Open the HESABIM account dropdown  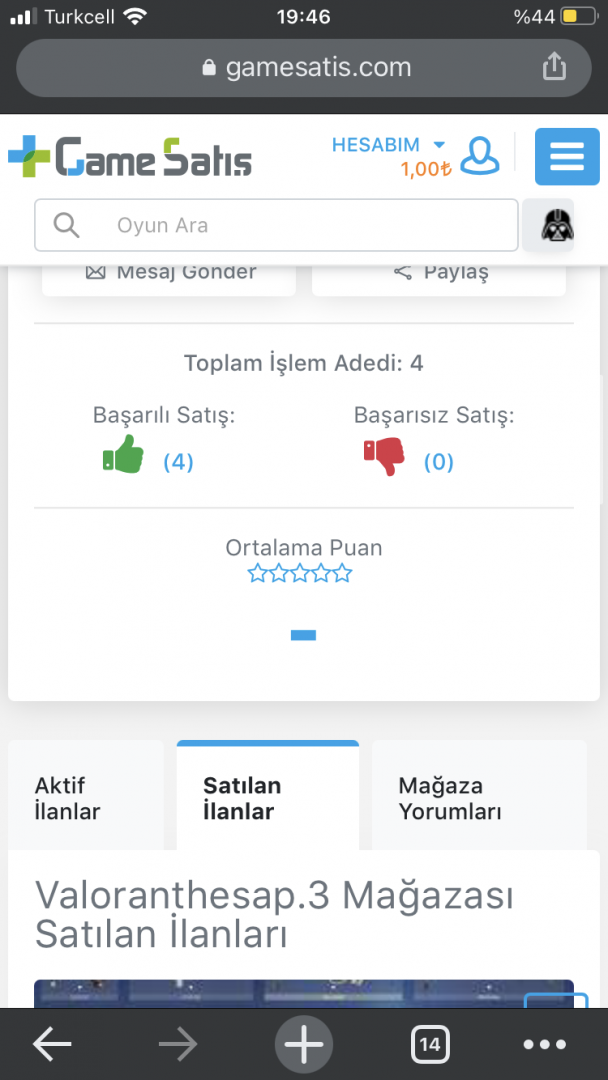point(390,146)
